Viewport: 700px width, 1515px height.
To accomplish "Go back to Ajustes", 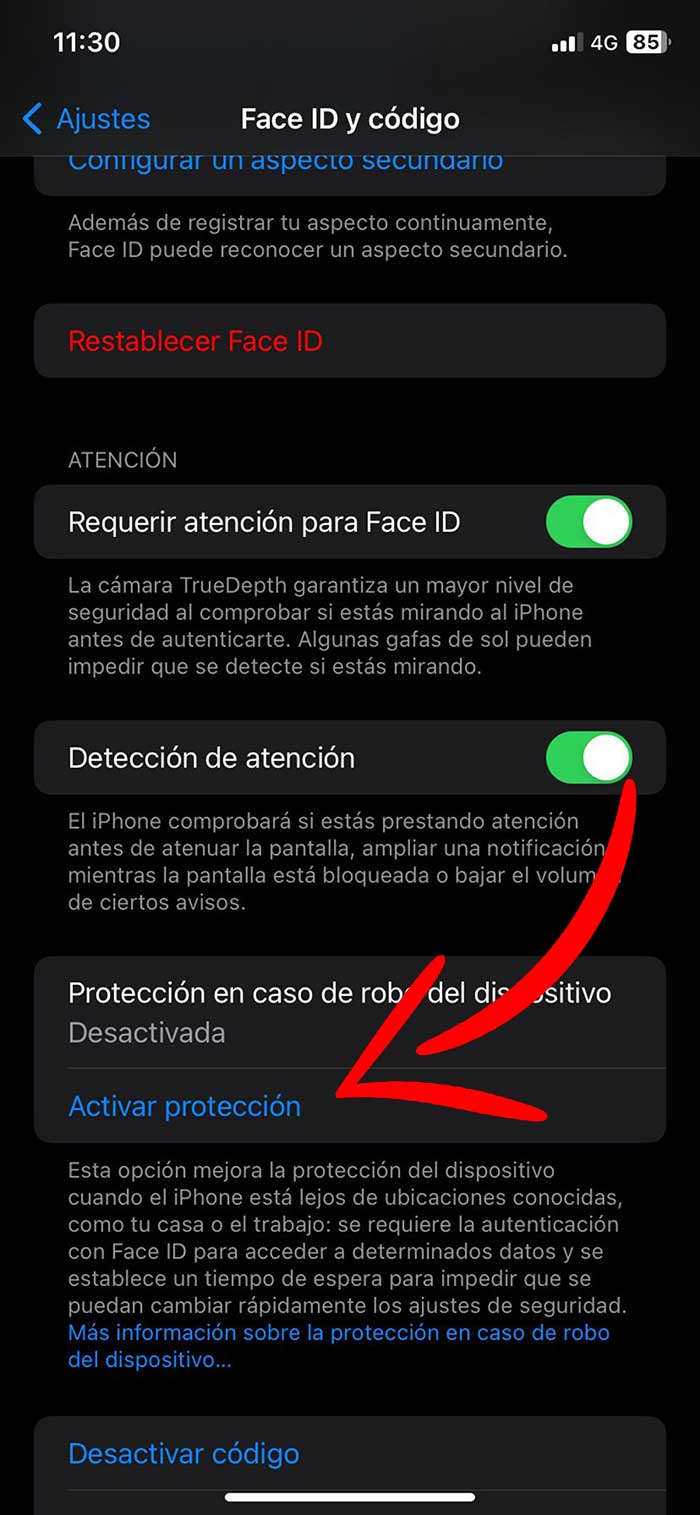I will 86,119.
